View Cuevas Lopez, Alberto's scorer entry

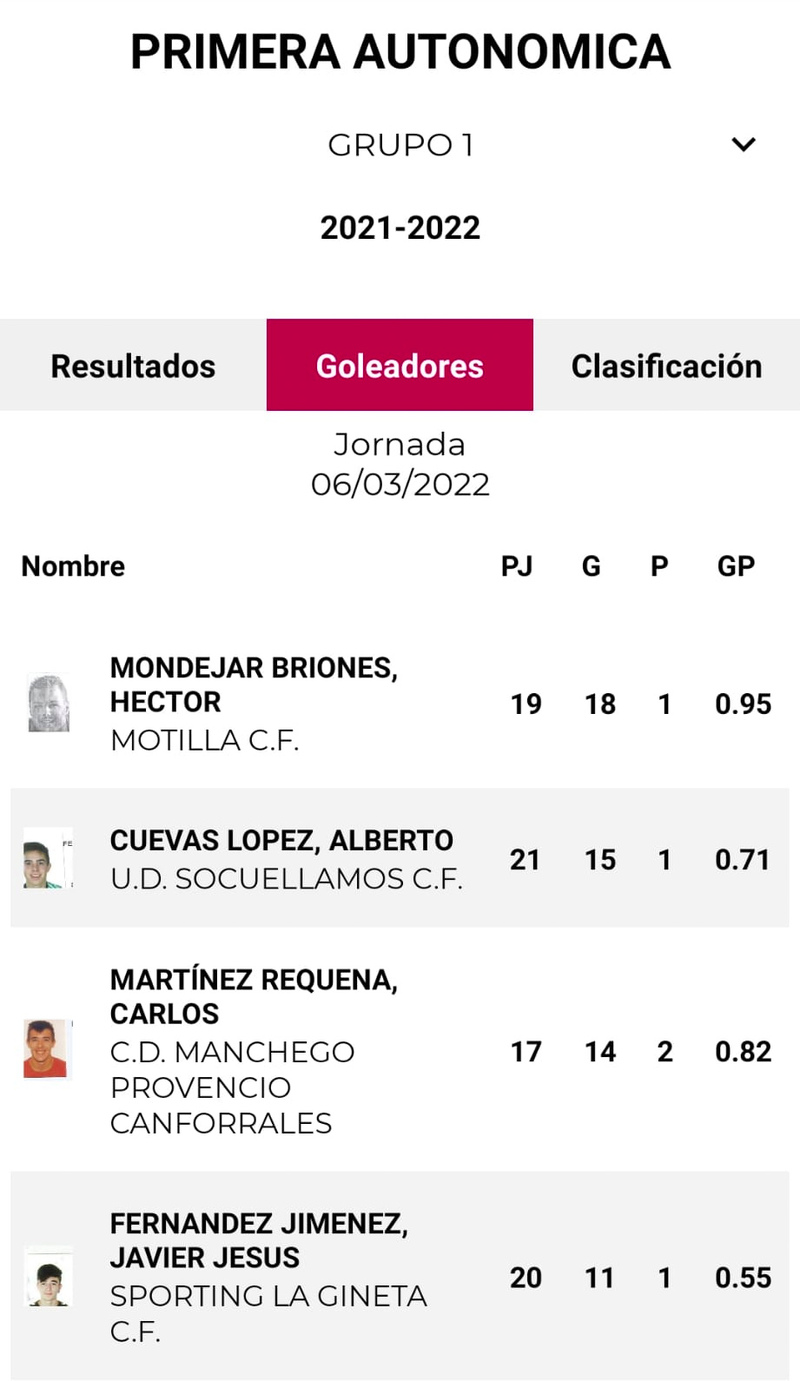click(x=400, y=858)
